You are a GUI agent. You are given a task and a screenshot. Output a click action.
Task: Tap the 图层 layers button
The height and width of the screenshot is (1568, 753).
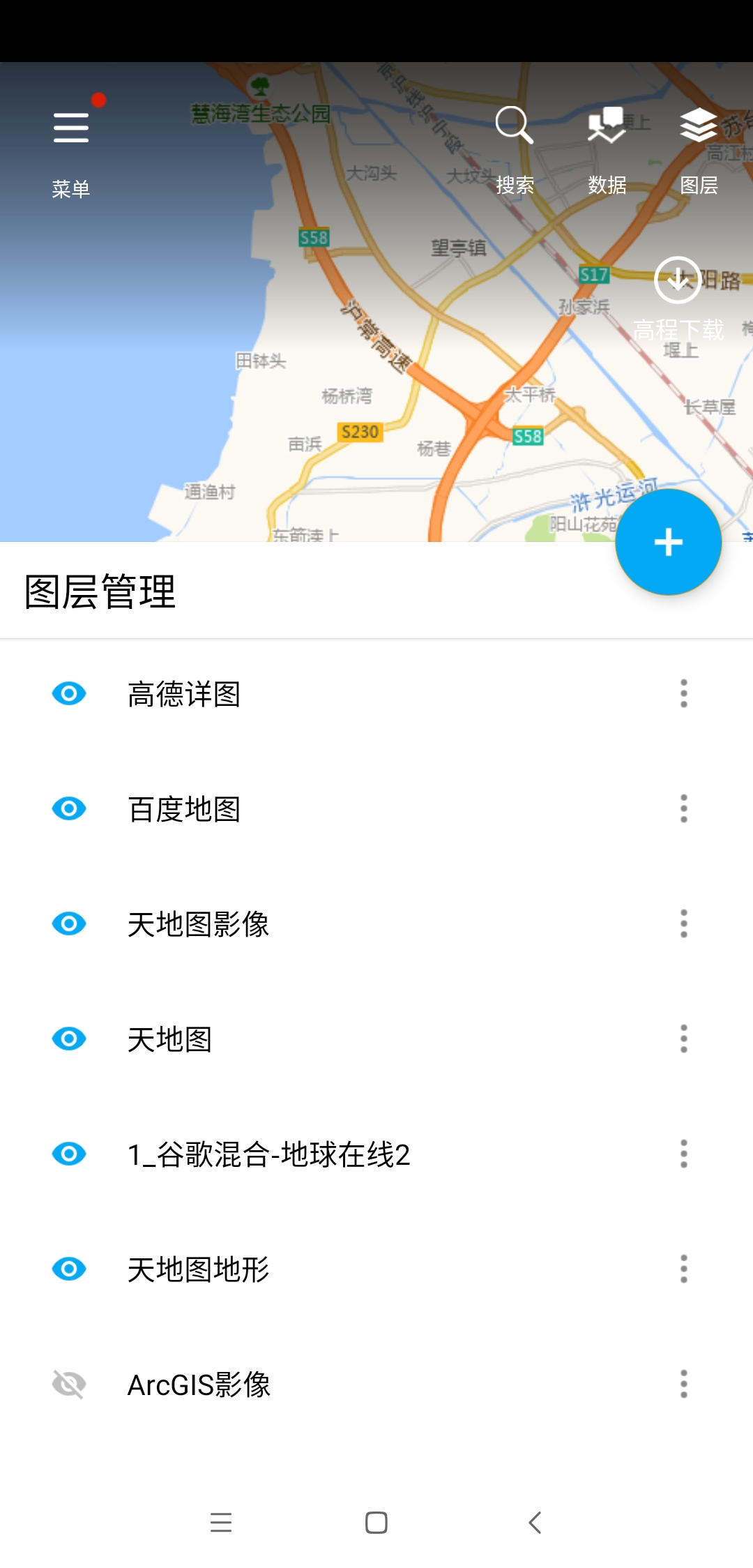(699, 126)
